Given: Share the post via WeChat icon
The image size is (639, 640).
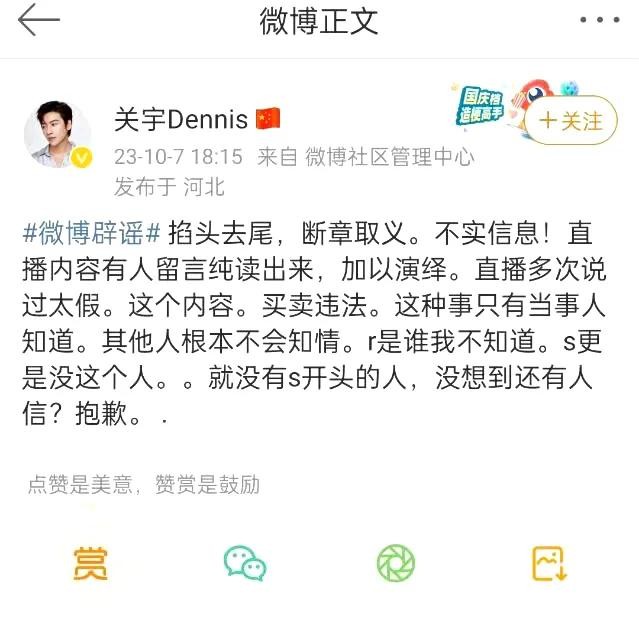Looking at the screenshot, I should [x=244, y=563].
